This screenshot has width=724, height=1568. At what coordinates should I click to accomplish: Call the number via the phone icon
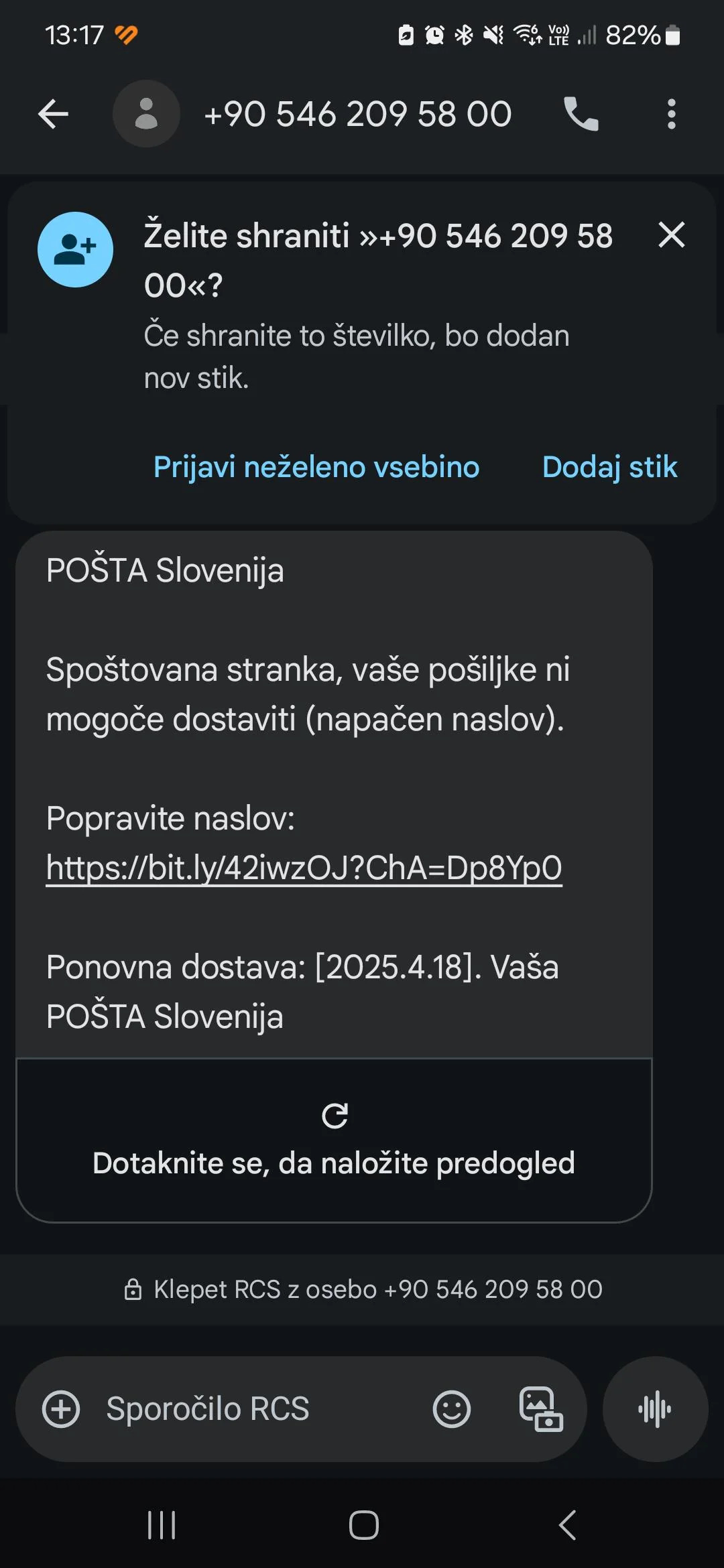[x=581, y=114]
